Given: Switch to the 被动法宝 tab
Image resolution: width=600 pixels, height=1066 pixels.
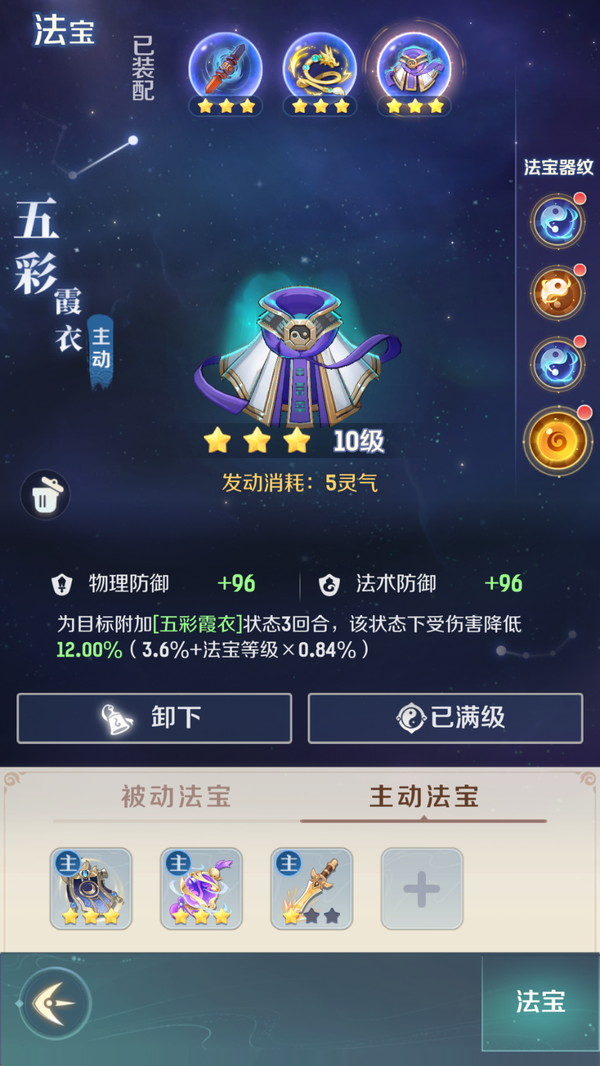Looking at the screenshot, I should 176,796.
